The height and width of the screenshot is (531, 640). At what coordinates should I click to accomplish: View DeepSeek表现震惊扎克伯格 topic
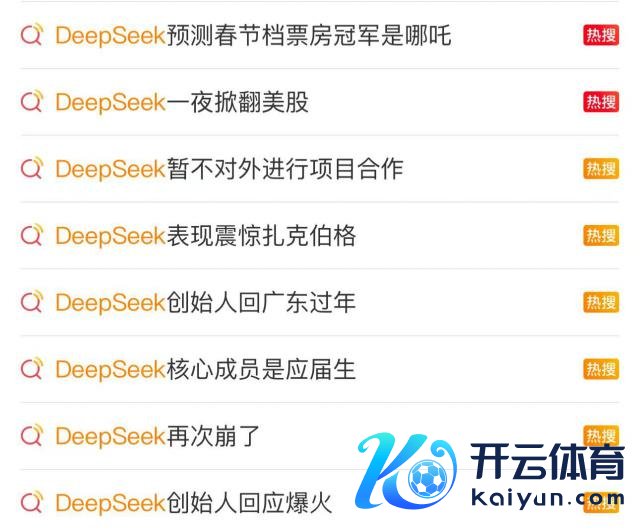(x=205, y=236)
